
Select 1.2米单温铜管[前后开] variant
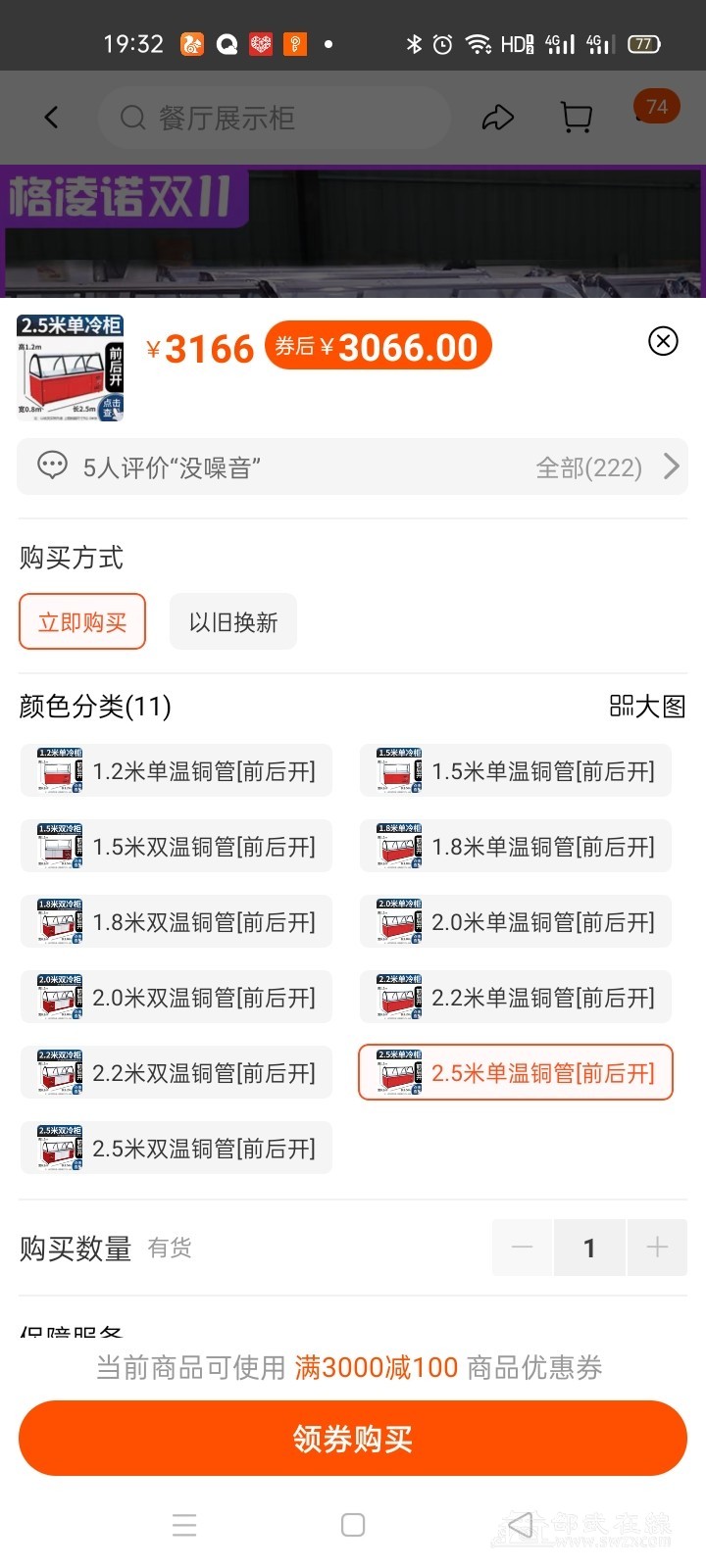tap(176, 771)
